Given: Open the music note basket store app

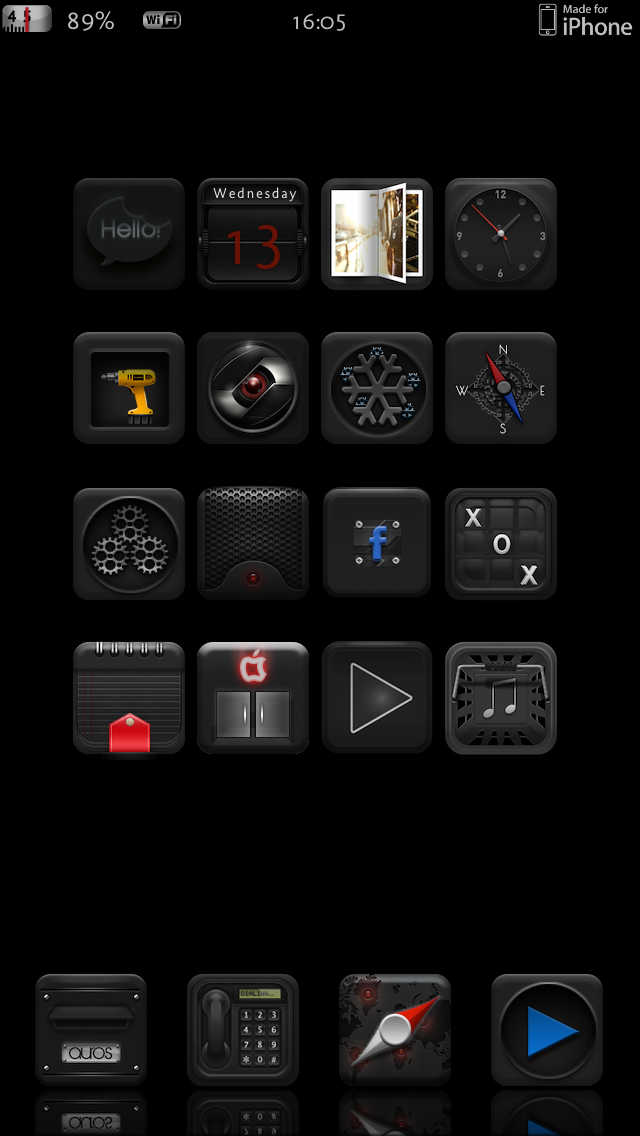Looking at the screenshot, I should (x=501, y=698).
